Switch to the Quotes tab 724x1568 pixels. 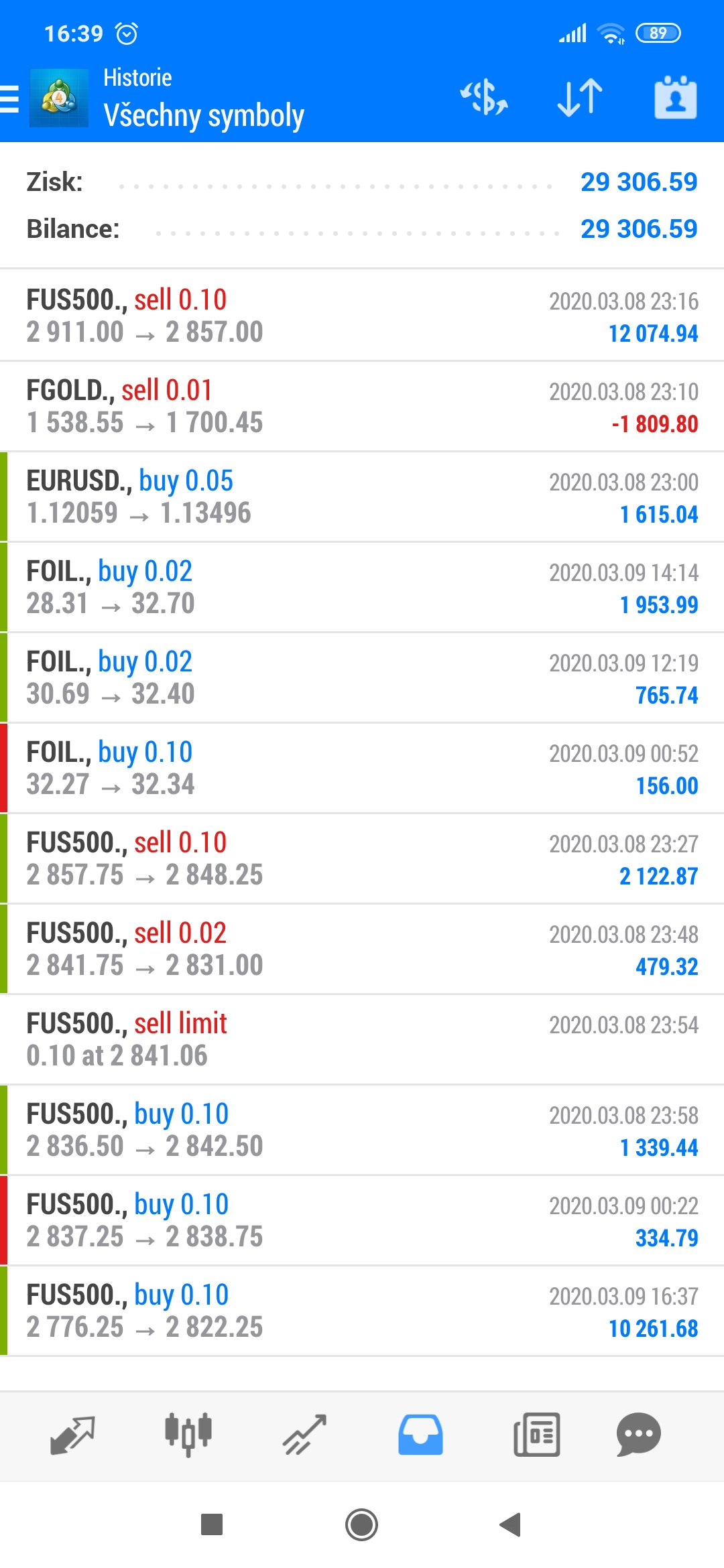72,1435
